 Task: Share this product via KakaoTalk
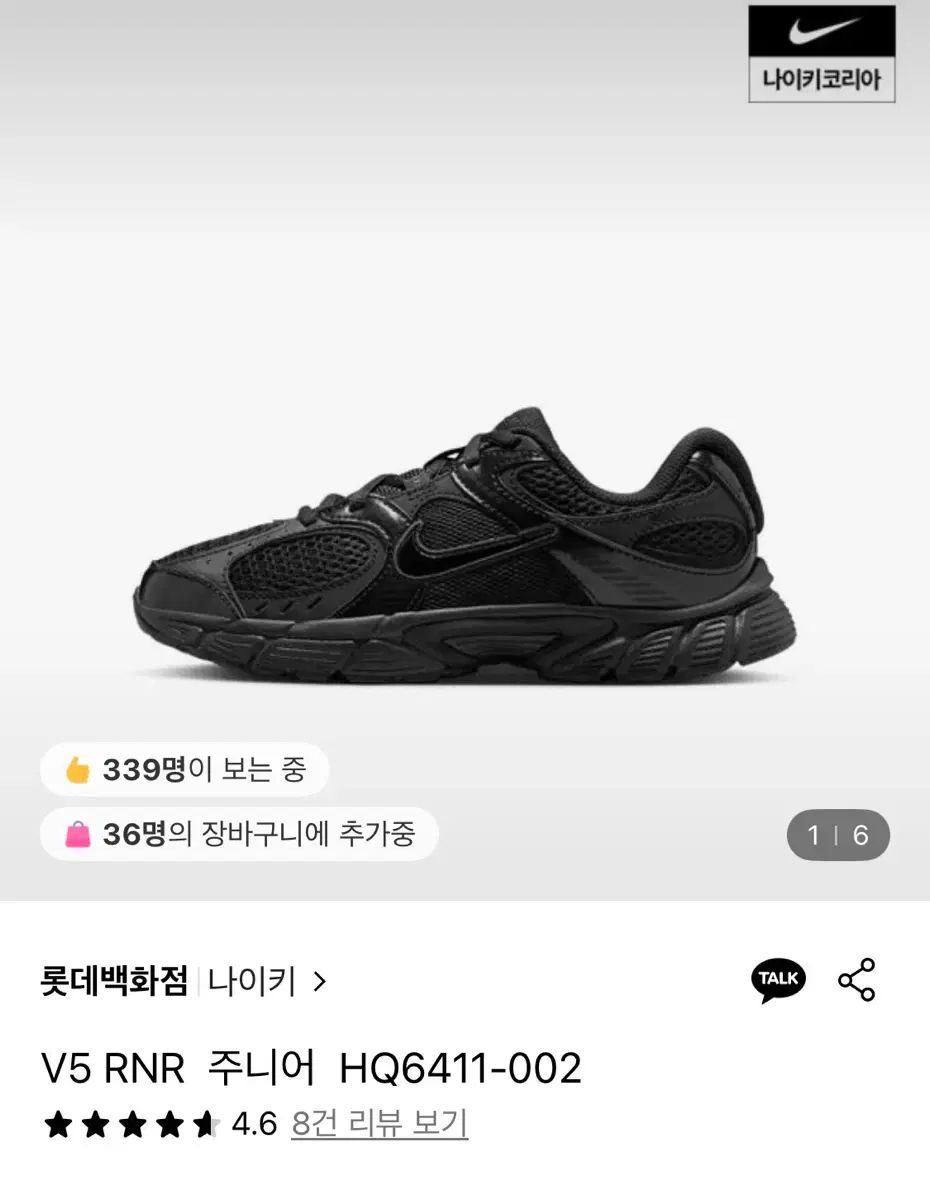(x=778, y=980)
